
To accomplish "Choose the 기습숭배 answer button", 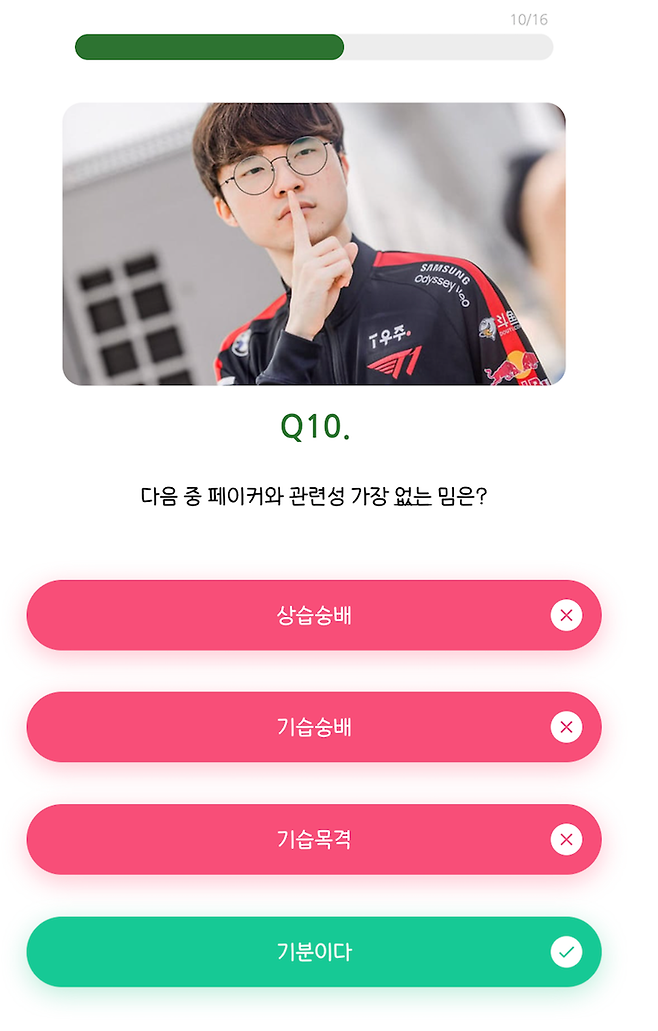I will 313,727.
